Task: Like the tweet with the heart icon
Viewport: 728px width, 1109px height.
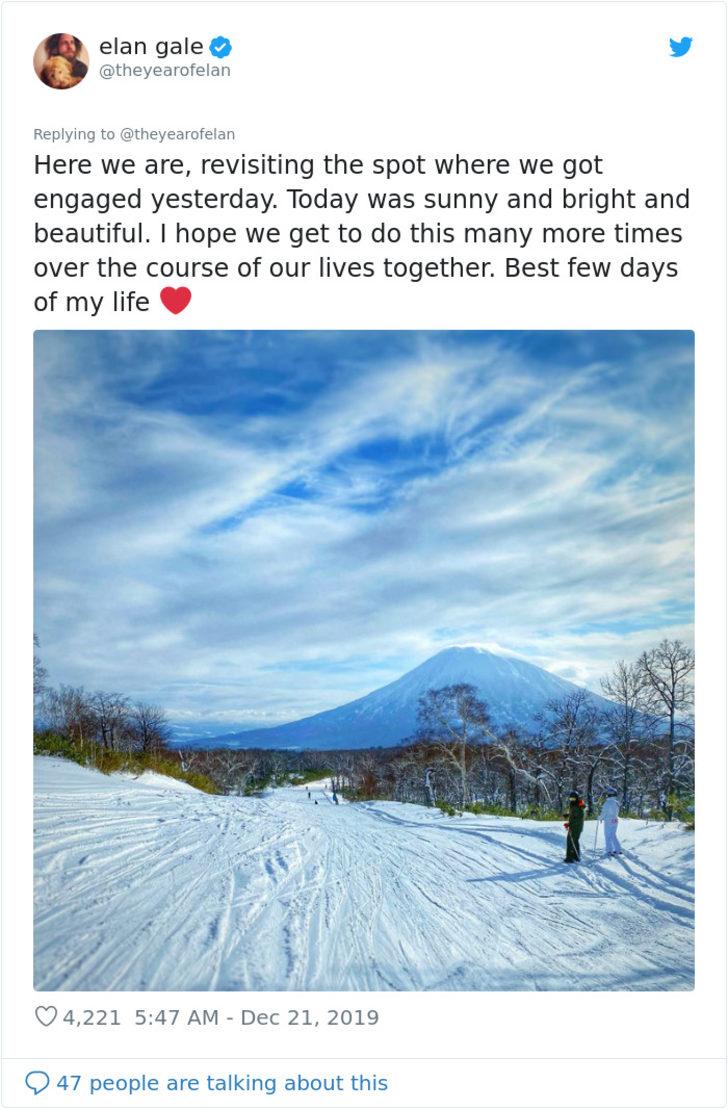Action: coord(46,1017)
